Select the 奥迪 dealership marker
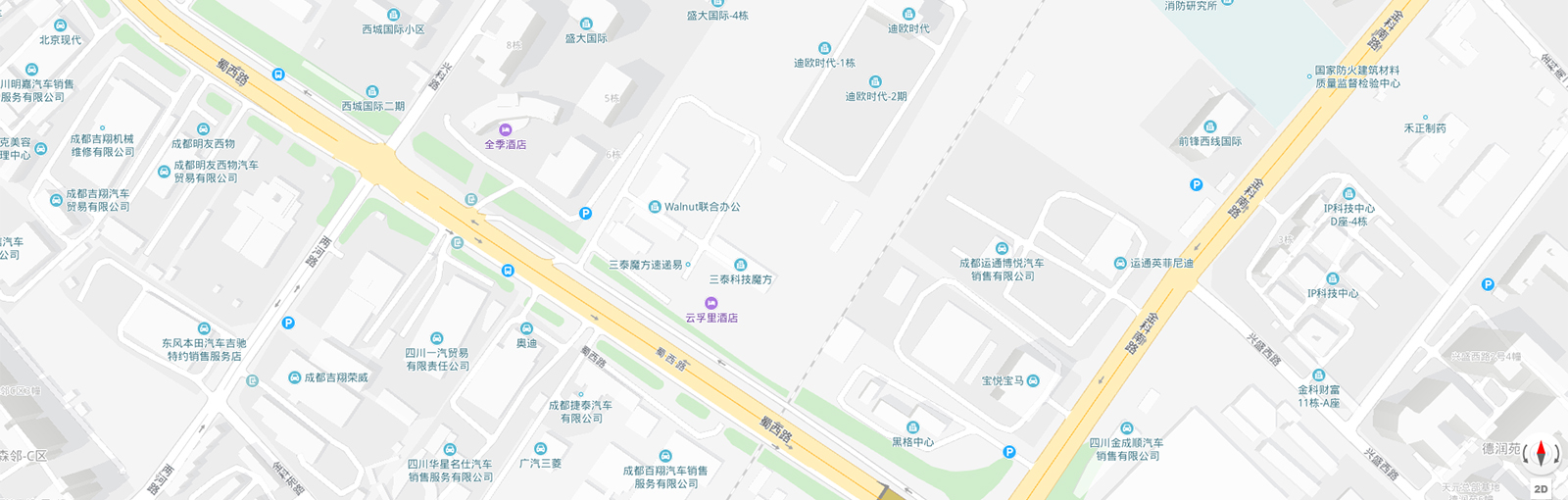 [x=527, y=329]
